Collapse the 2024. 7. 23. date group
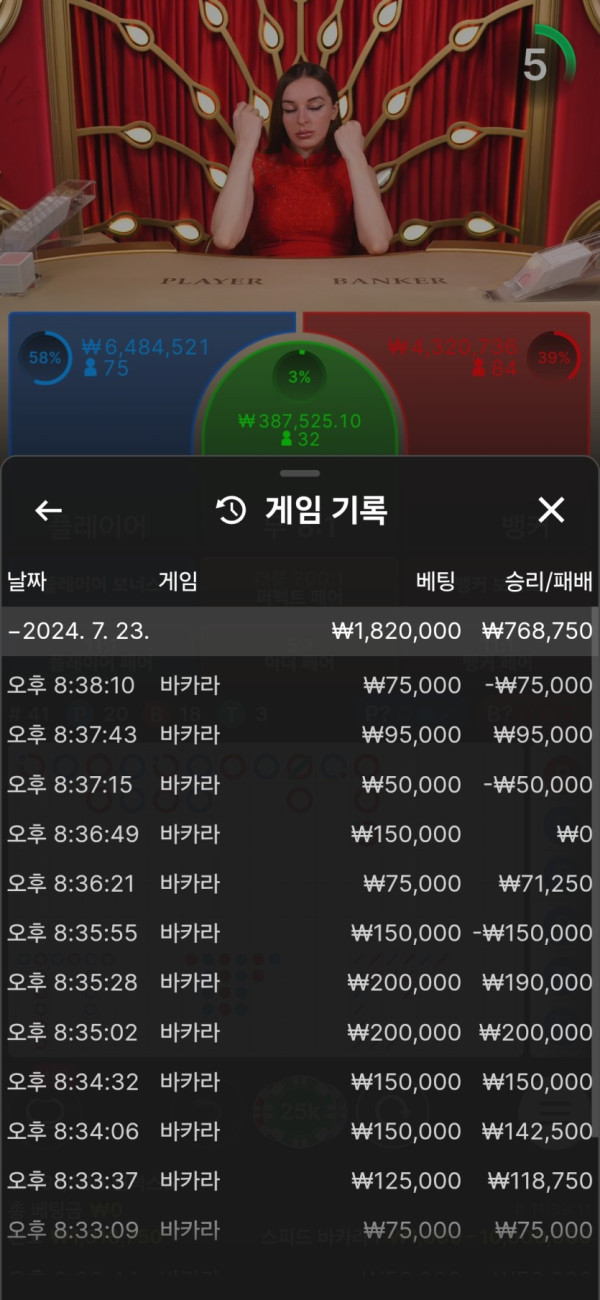The width and height of the screenshot is (600, 1300). [300, 631]
